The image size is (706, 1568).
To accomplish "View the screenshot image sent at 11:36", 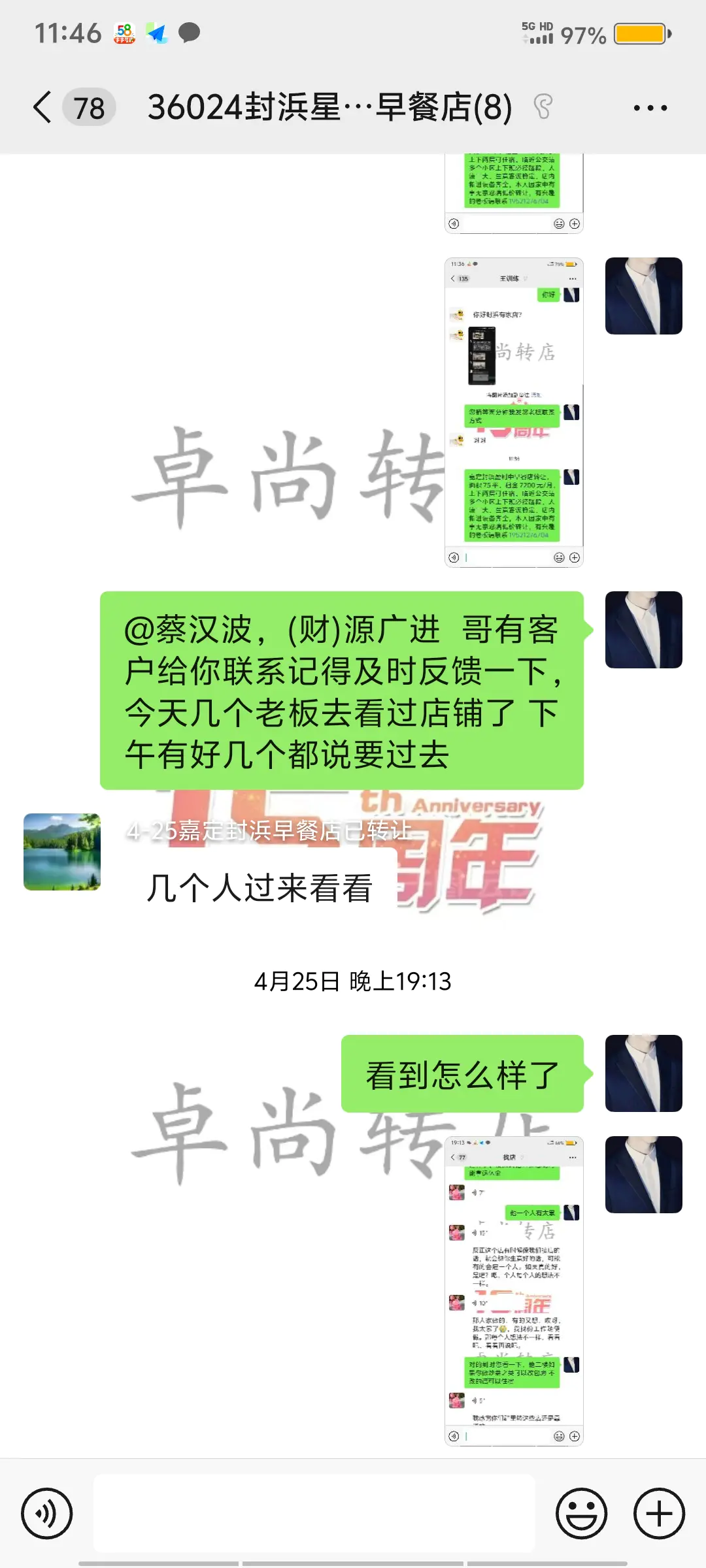I will click(x=514, y=412).
